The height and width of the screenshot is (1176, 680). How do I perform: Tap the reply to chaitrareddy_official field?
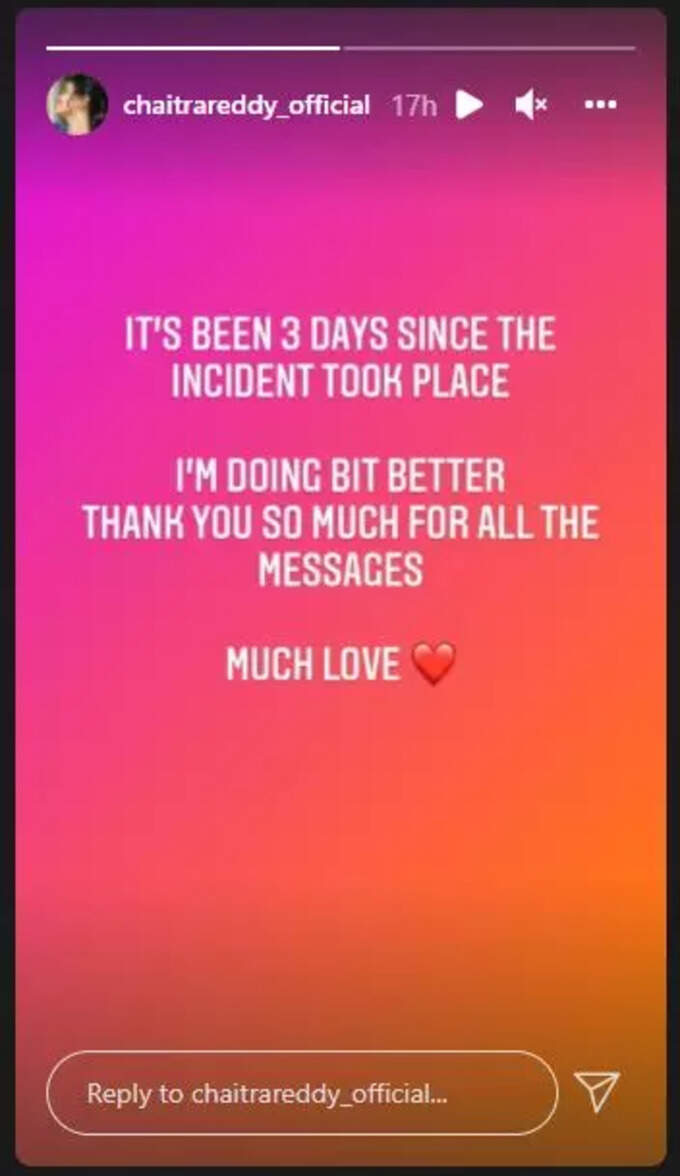pyautogui.click(x=302, y=1093)
